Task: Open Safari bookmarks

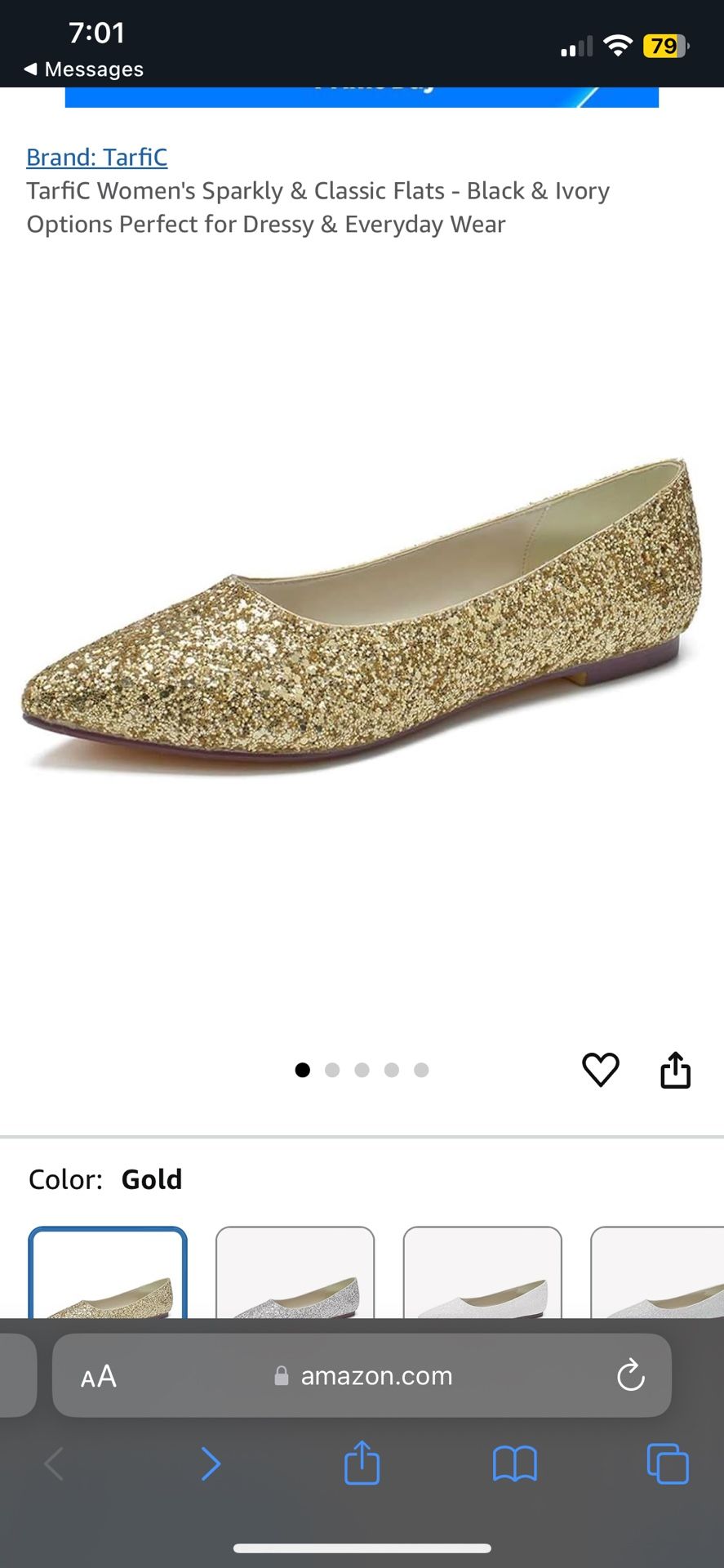Action: click(514, 1464)
